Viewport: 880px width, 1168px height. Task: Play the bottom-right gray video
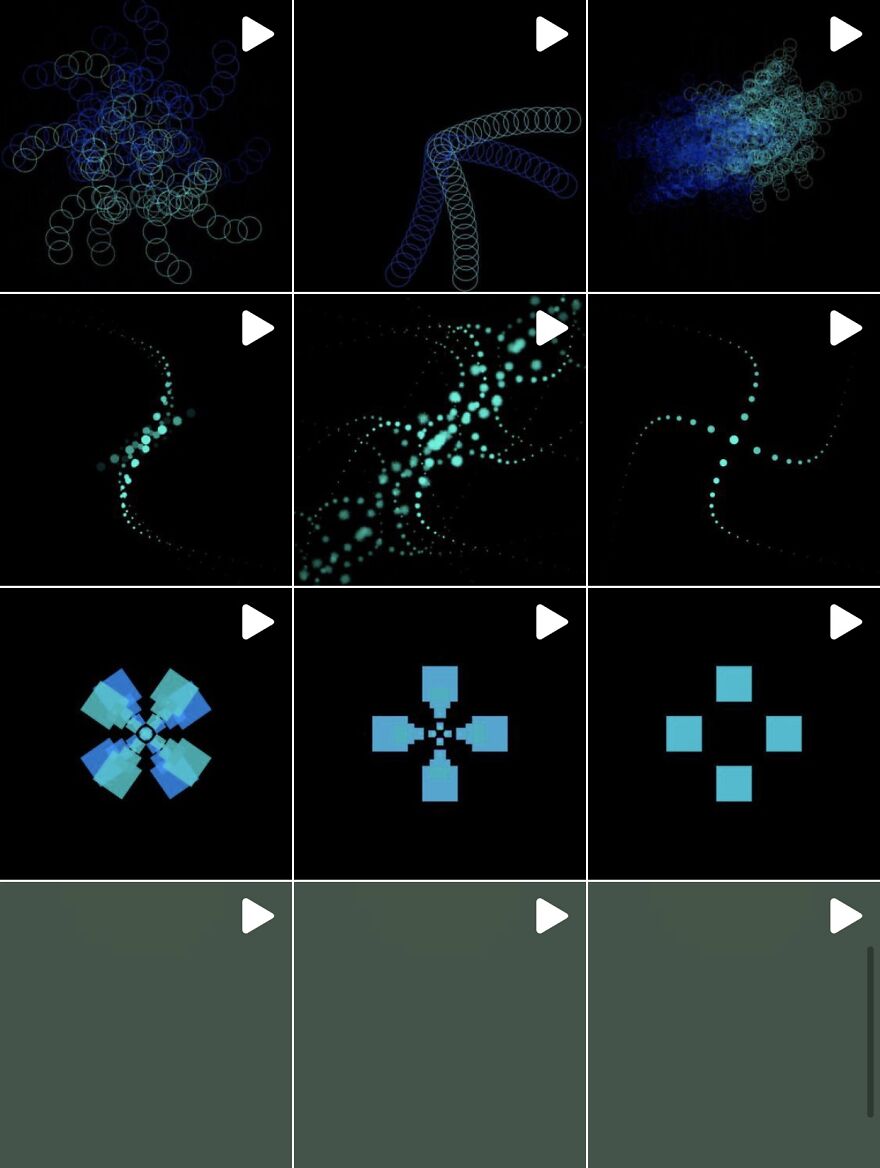coord(846,915)
